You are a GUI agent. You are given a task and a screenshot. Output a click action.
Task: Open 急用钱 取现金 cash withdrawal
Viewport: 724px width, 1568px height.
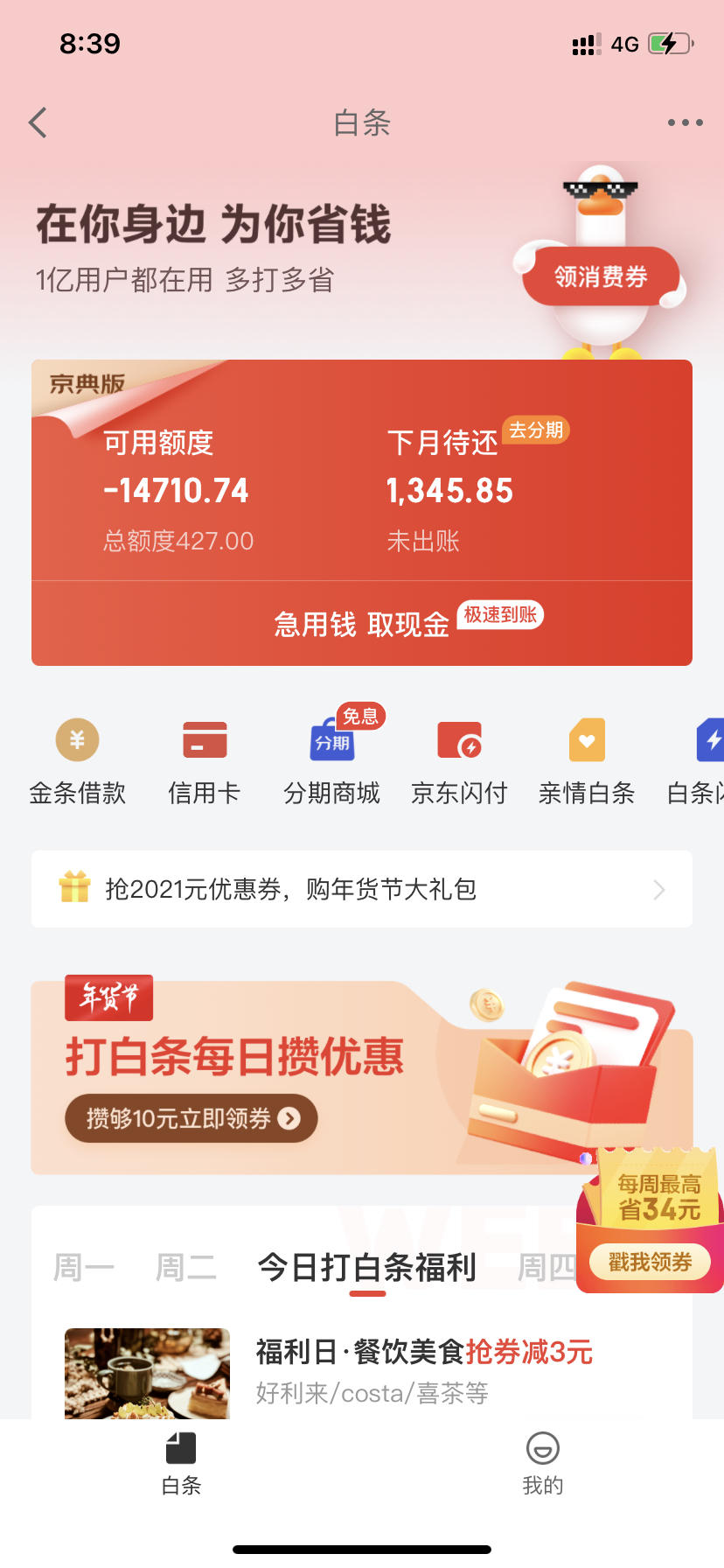point(362,624)
